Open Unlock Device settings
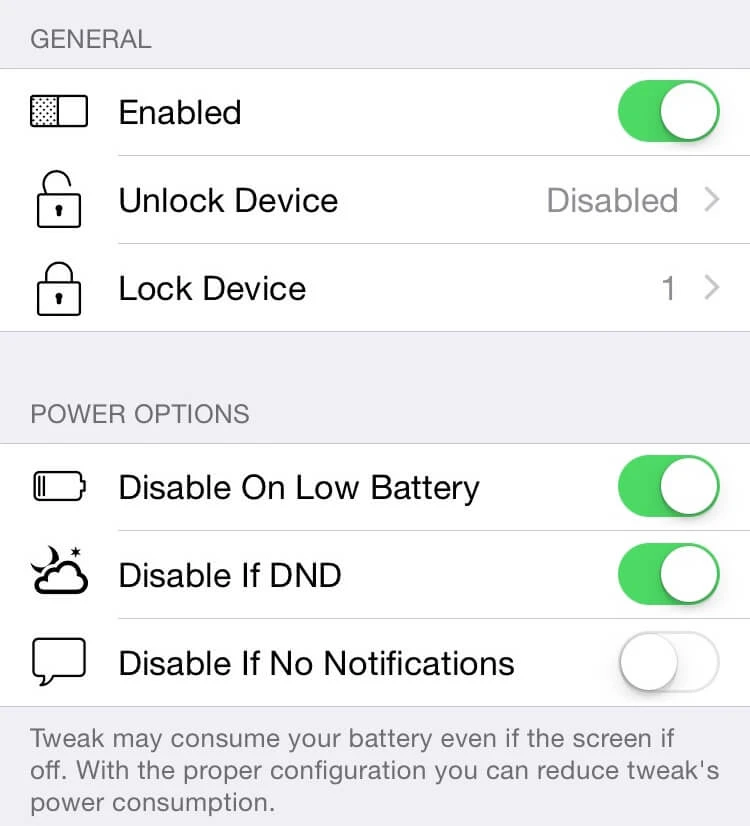Viewport: 750px width, 826px height. pos(400,200)
